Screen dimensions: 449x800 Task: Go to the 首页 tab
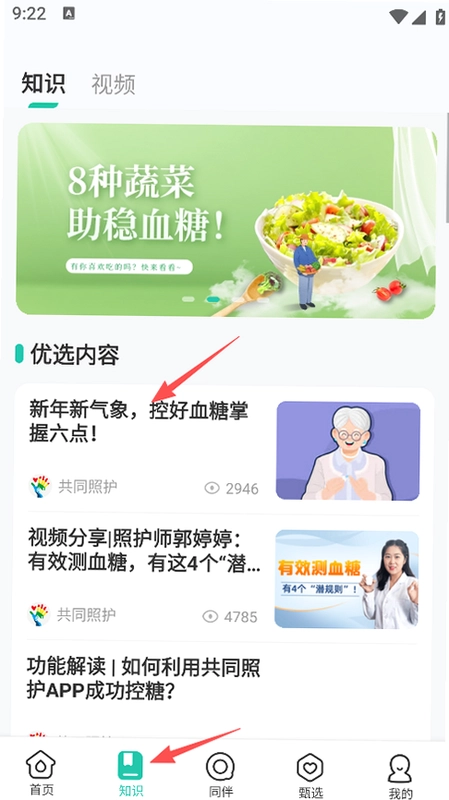tap(41, 773)
